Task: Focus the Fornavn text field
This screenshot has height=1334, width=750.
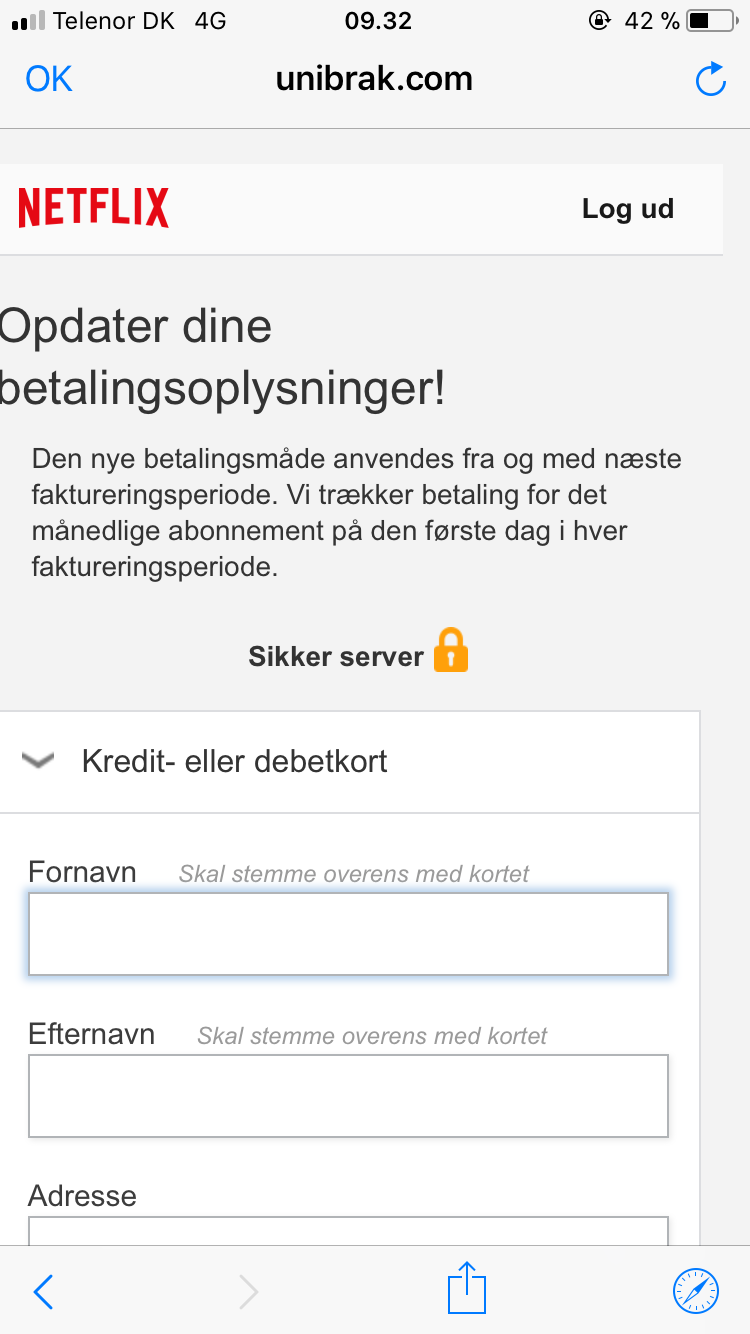Action: click(x=348, y=934)
